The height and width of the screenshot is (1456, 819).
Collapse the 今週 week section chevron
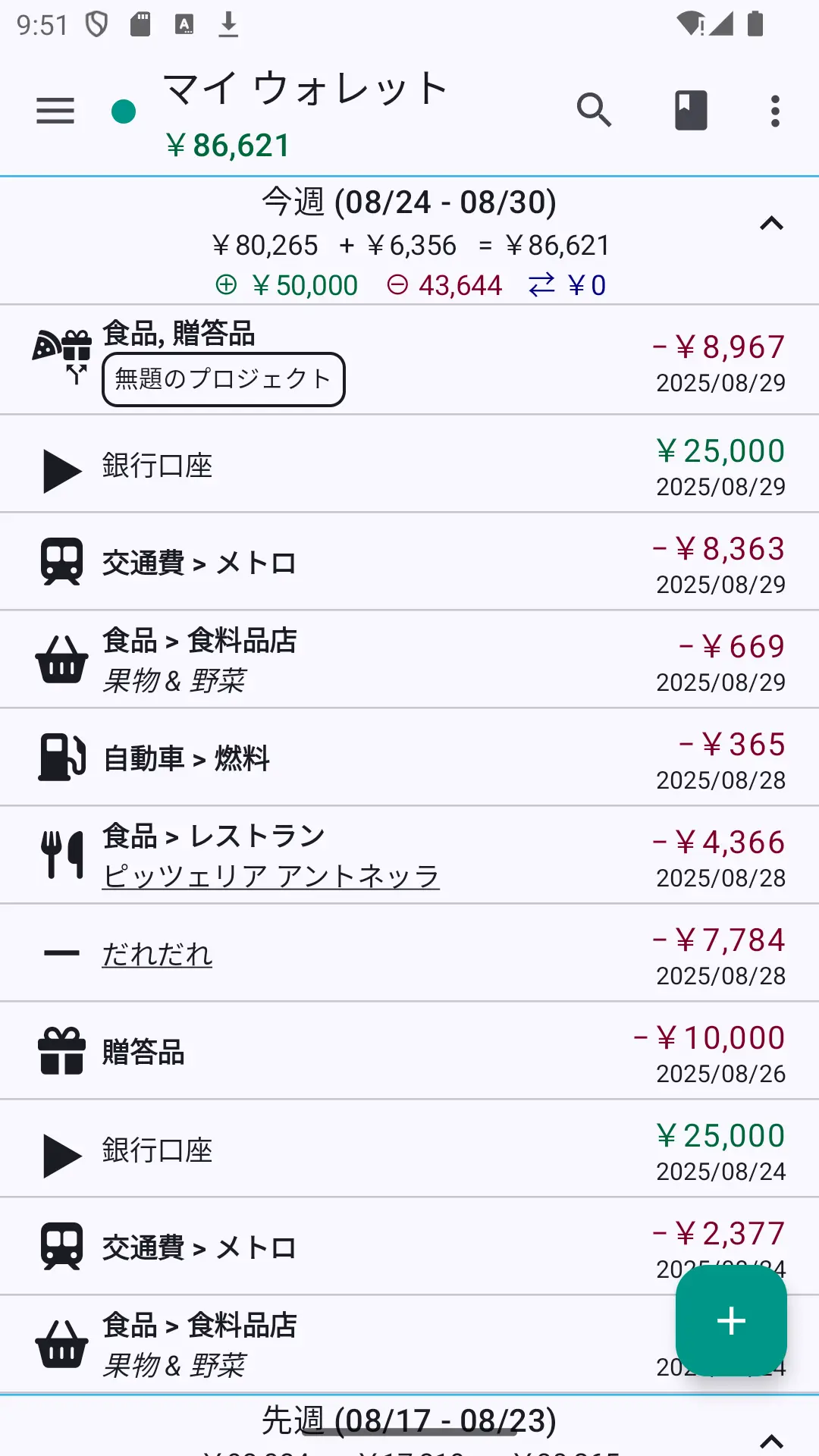point(771,224)
